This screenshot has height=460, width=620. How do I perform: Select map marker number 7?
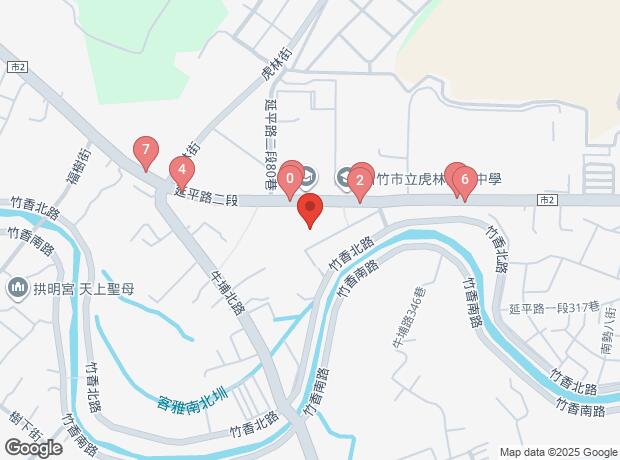point(146,152)
